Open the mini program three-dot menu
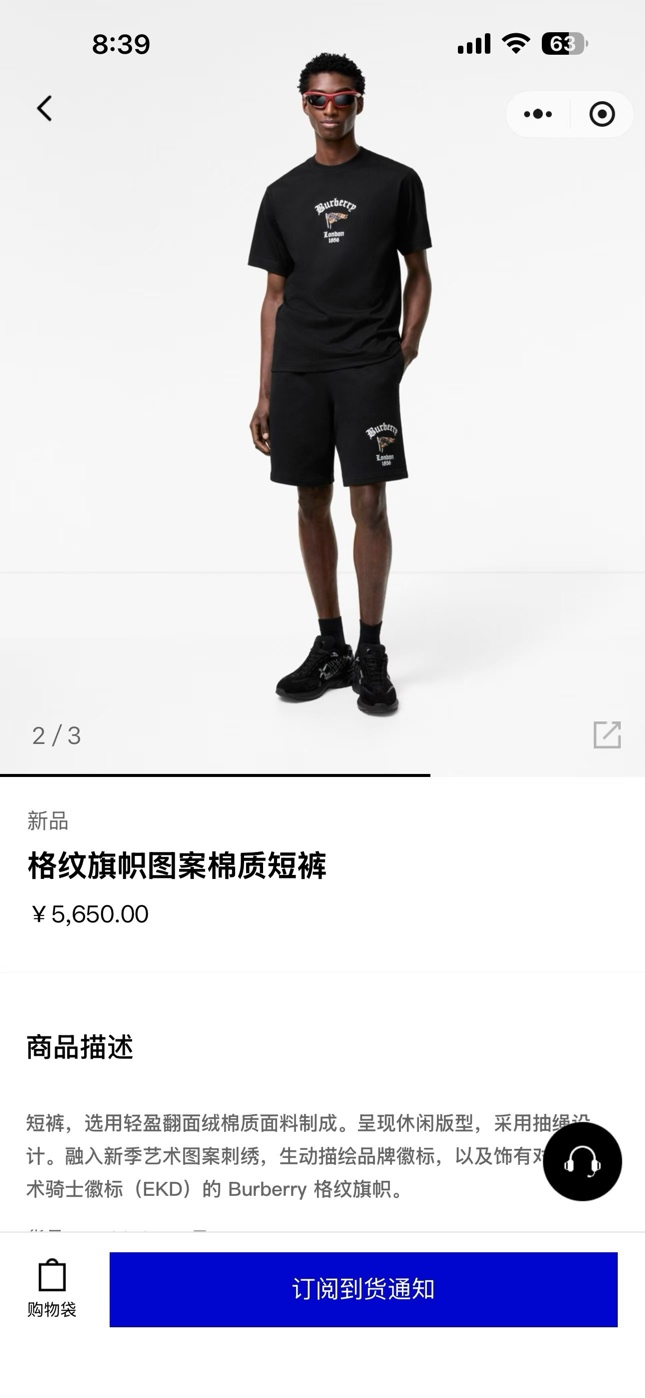Viewport: 645px width, 1398px height. pos(538,114)
